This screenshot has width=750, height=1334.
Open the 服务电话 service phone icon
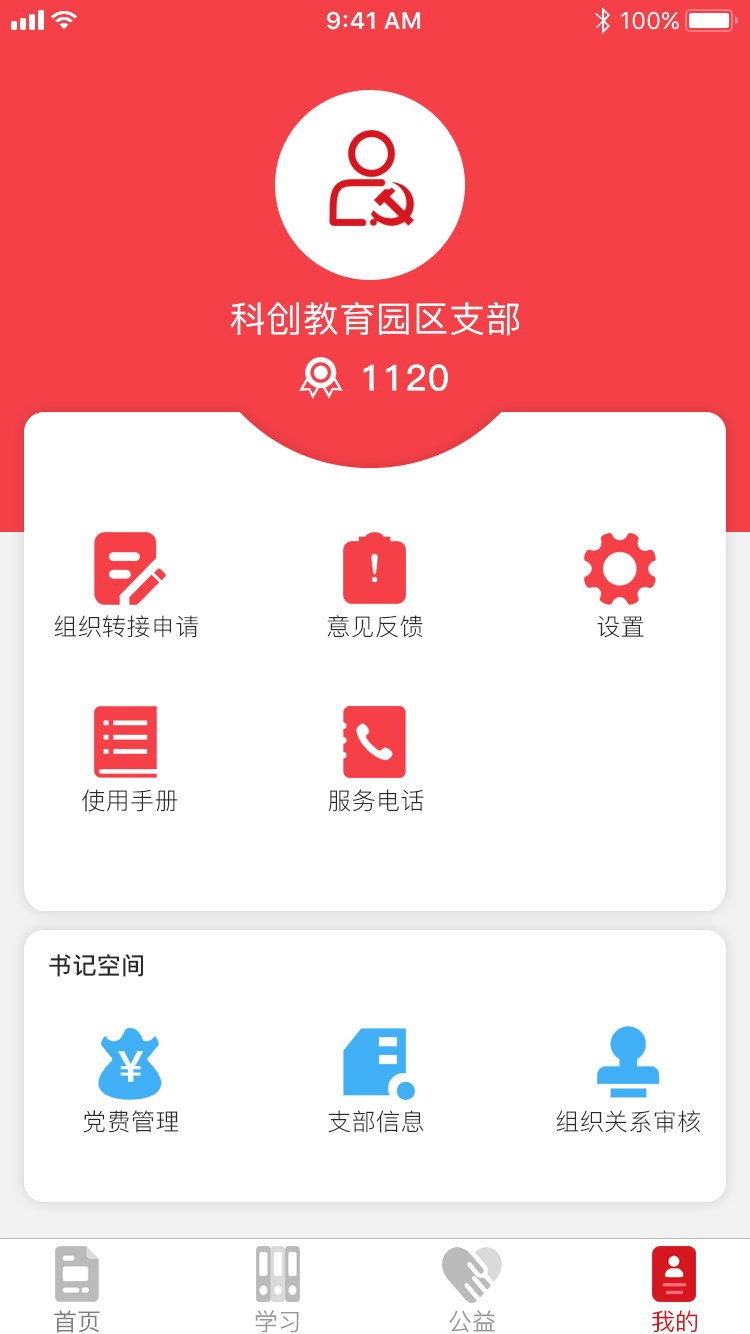pyautogui.click(x=374, y=741)
